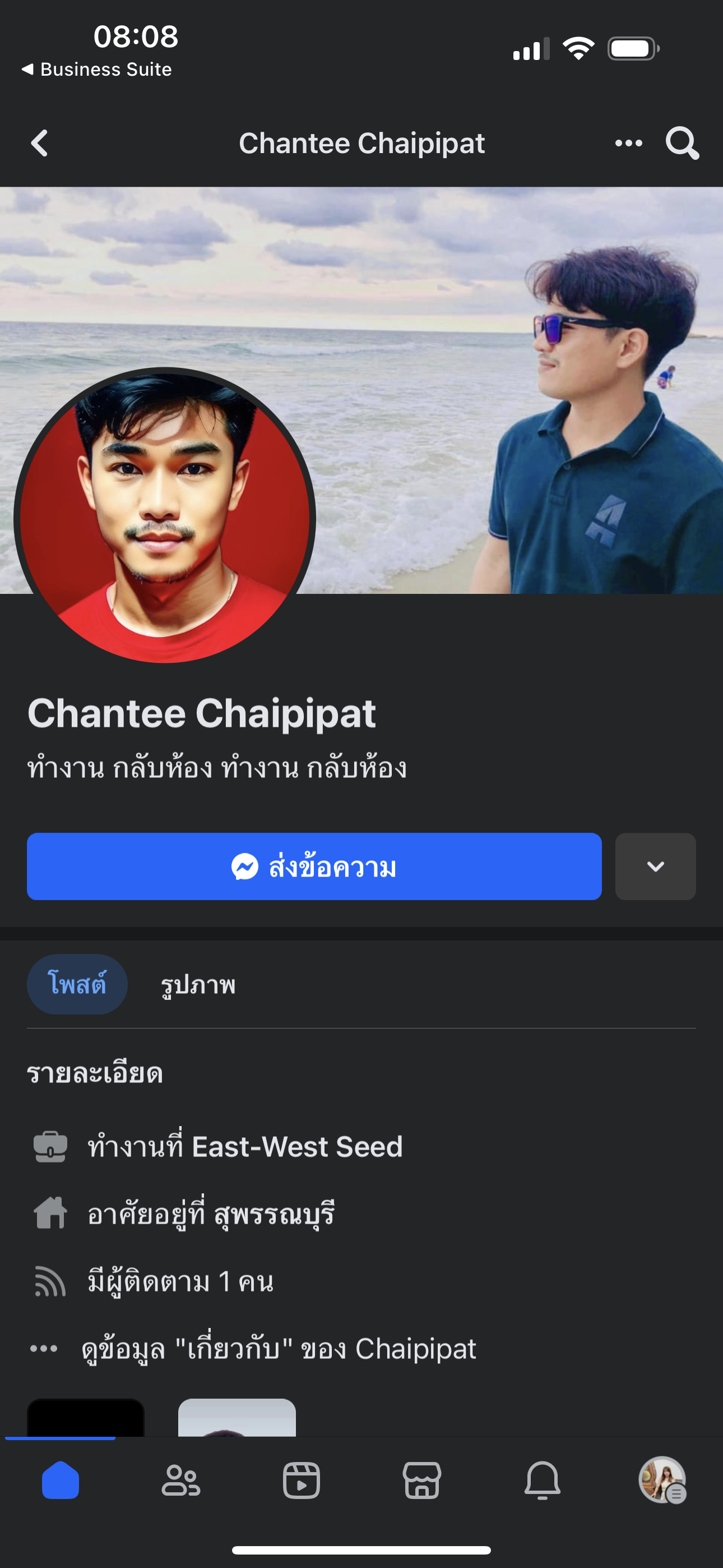Open the Marketplace tab
This screenshot has height=1568, width=723.
click(x=421, y=1480)
